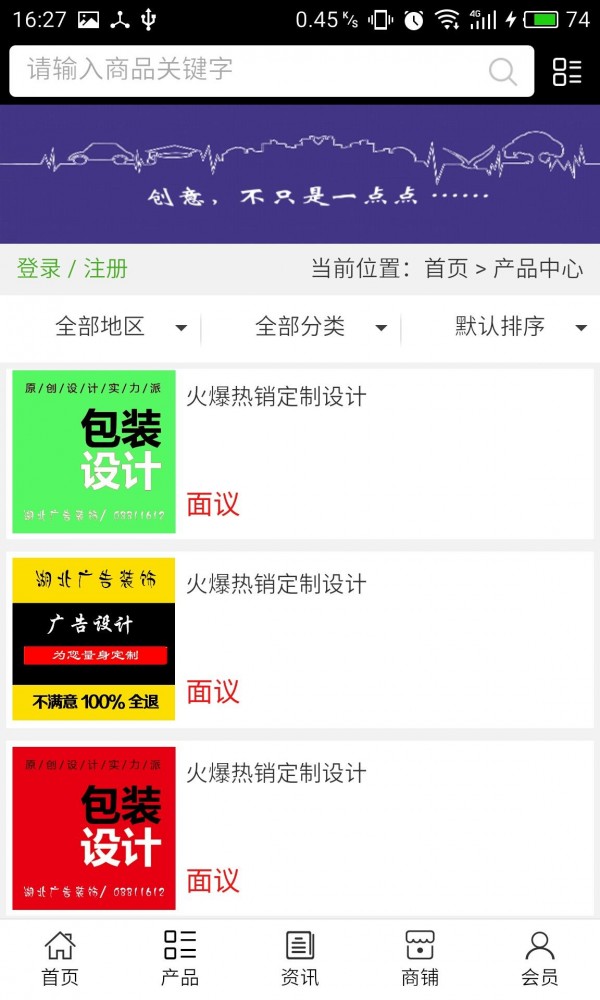The width and height of the screenshot is (600, 1000).
Task: Expand the 默认排序 sort dropdown
Action: click(x=520, y=327)
